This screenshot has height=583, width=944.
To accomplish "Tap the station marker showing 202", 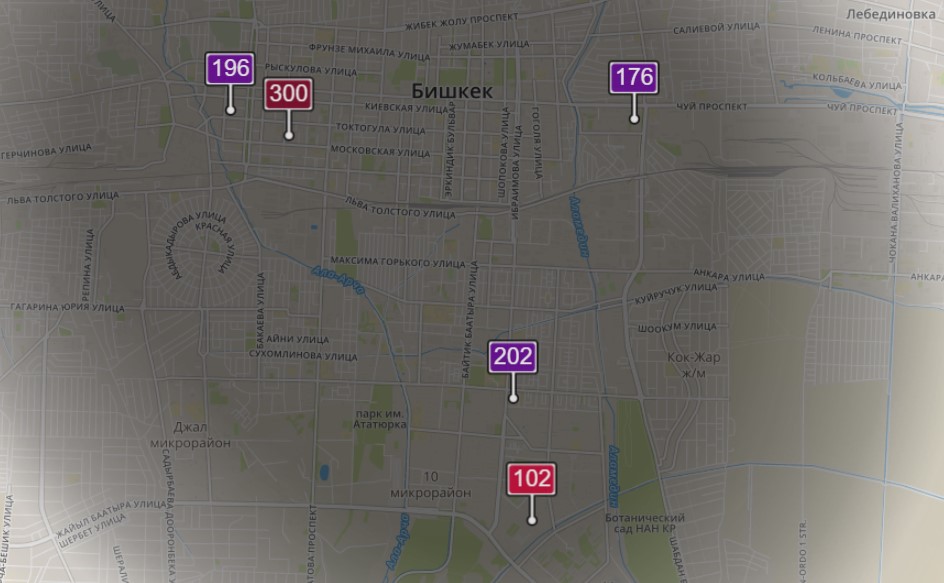I will coord(512,357).
